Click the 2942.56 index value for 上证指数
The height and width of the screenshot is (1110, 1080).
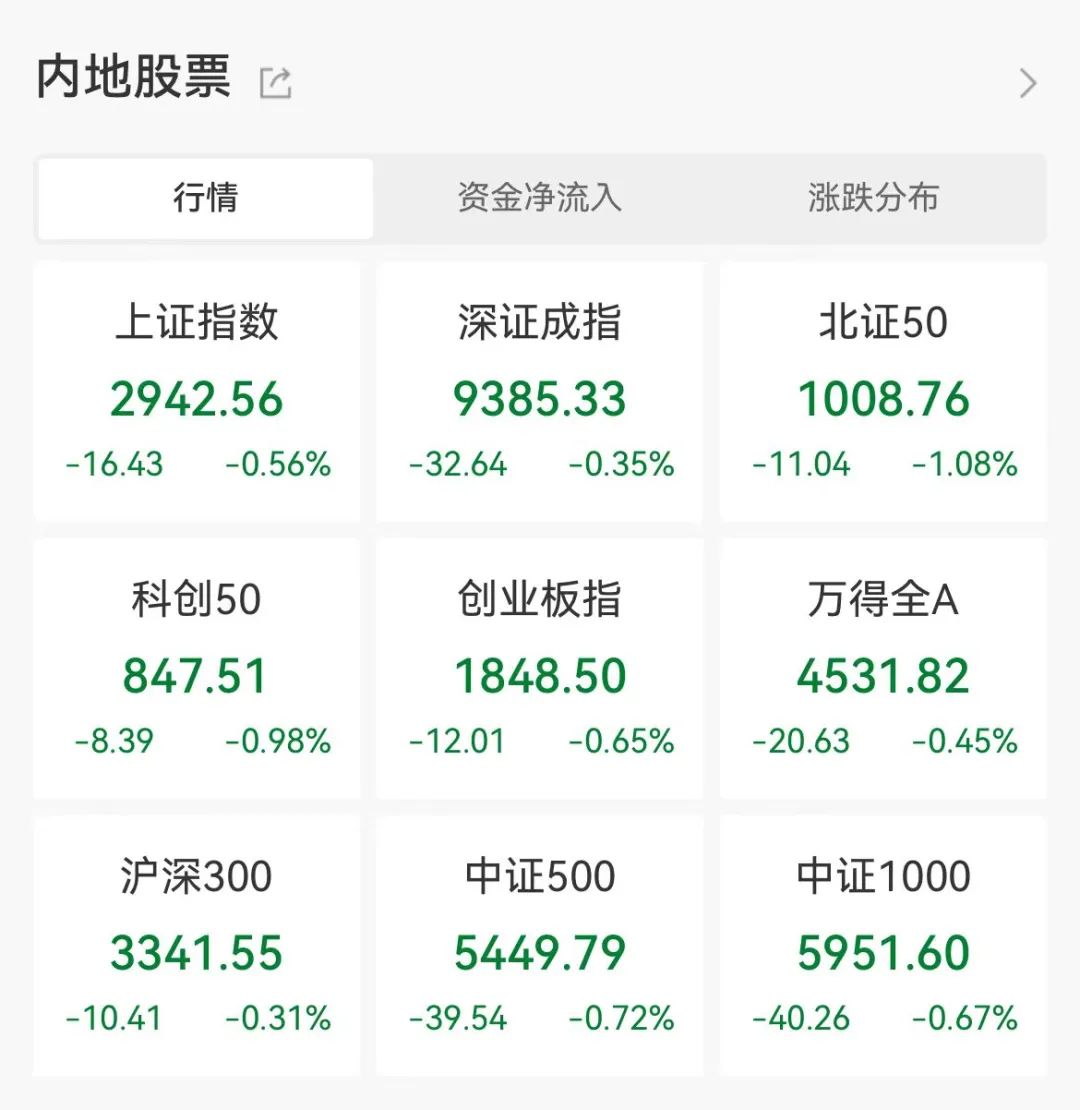click(197, 400)
